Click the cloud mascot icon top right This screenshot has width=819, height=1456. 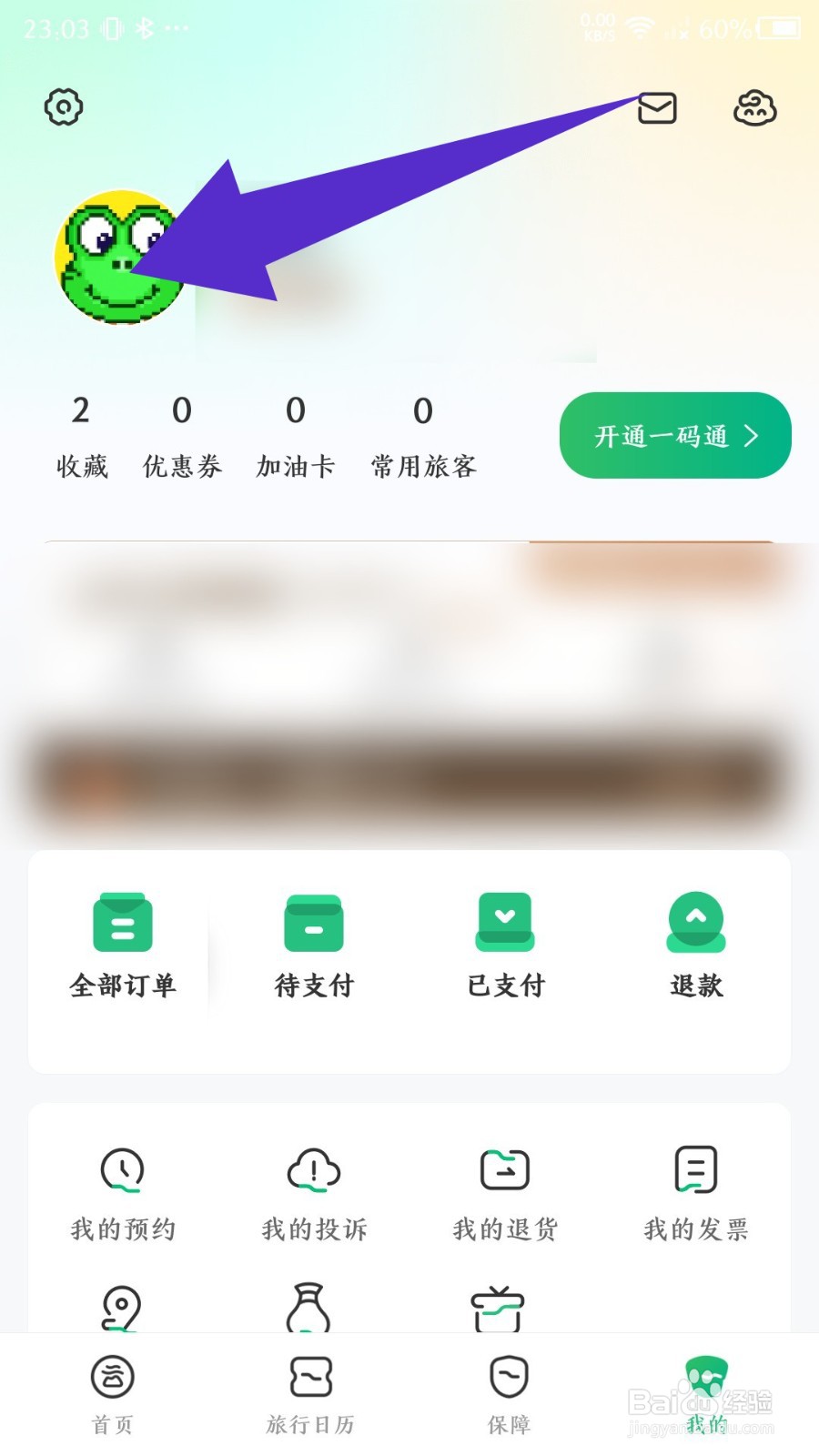pos(755,108)
